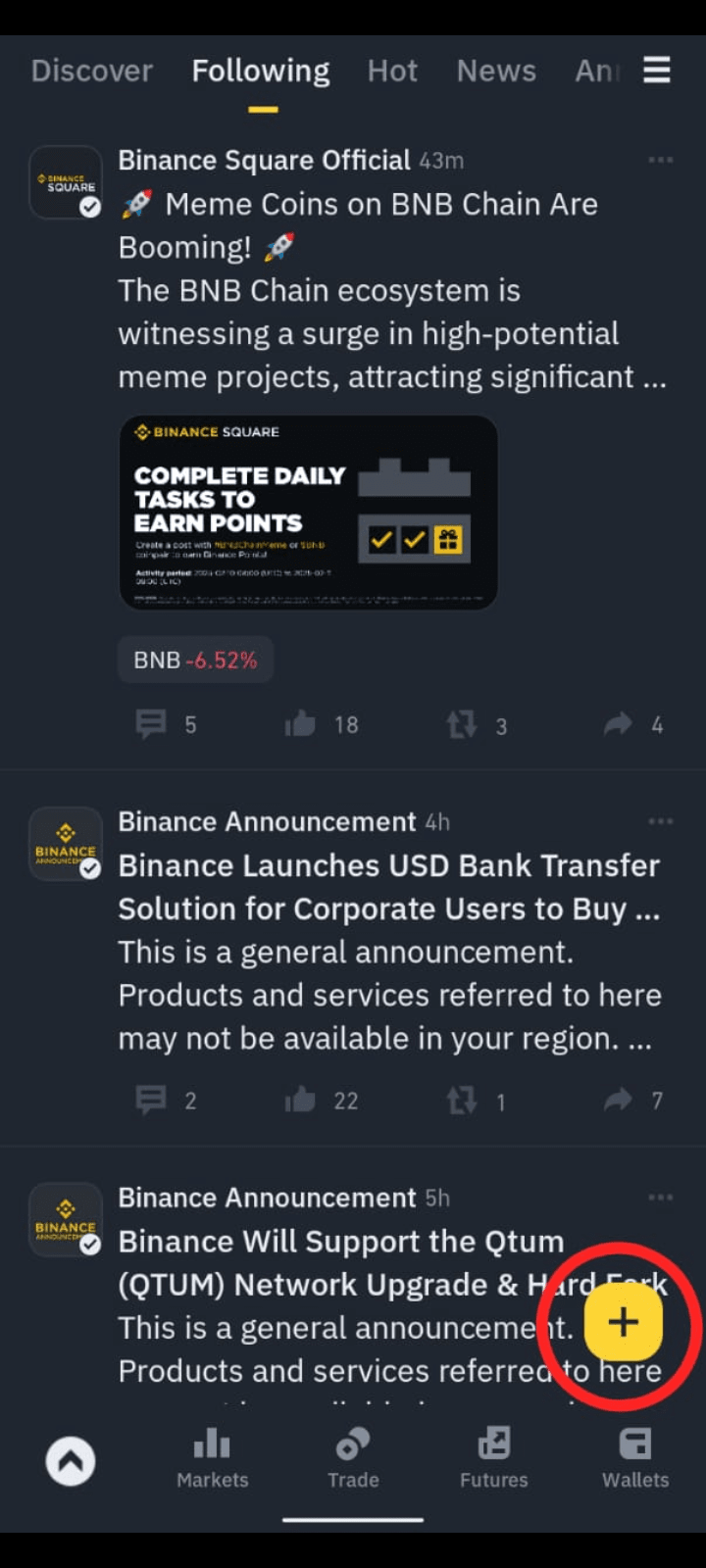Viewport: 706px width, 1568px height.
Task: Switch to the Discover tab
Action: [x=92, y=71]
